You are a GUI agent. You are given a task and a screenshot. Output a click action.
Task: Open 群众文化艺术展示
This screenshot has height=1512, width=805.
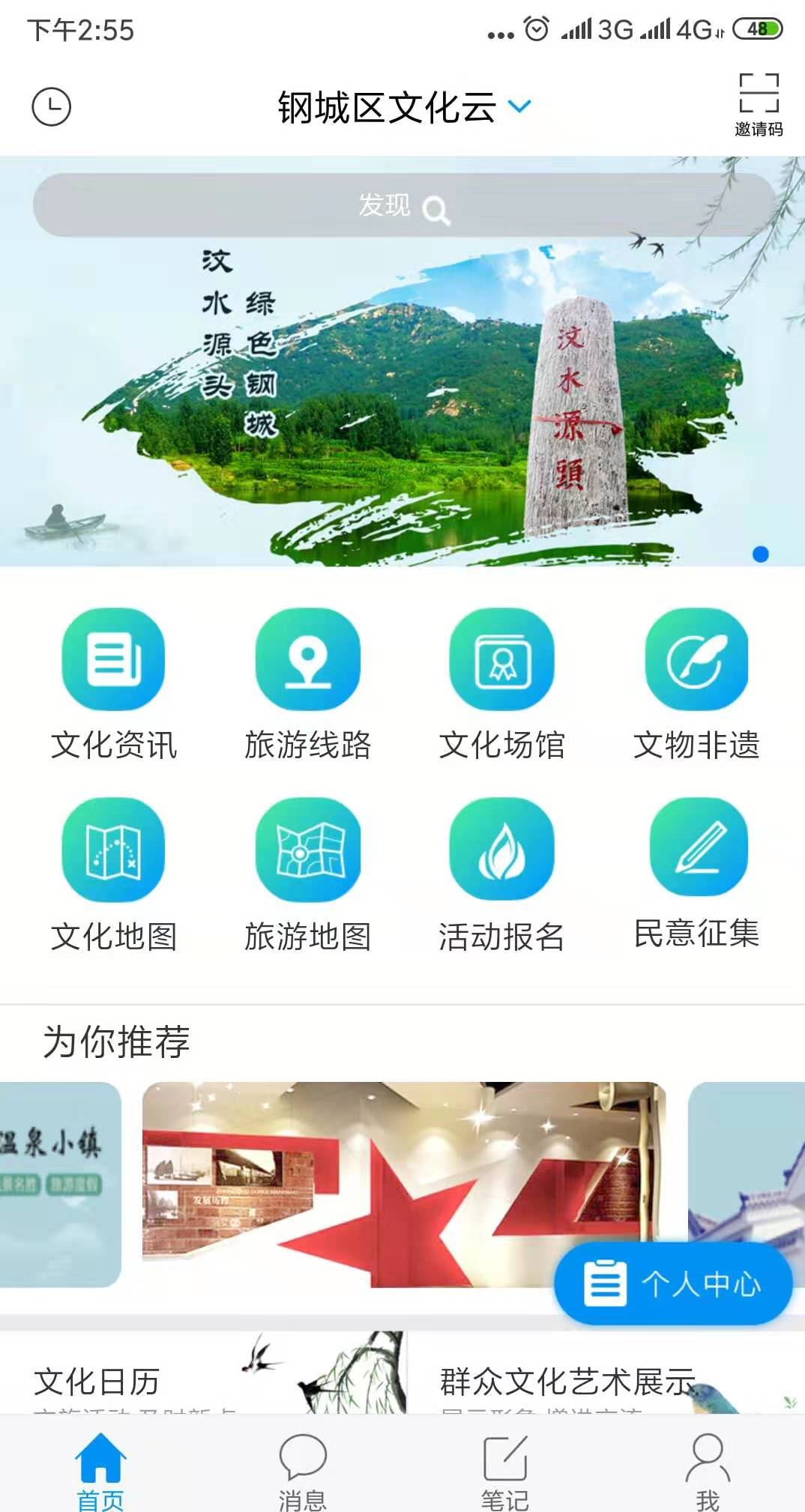(x=567, y=1381)
